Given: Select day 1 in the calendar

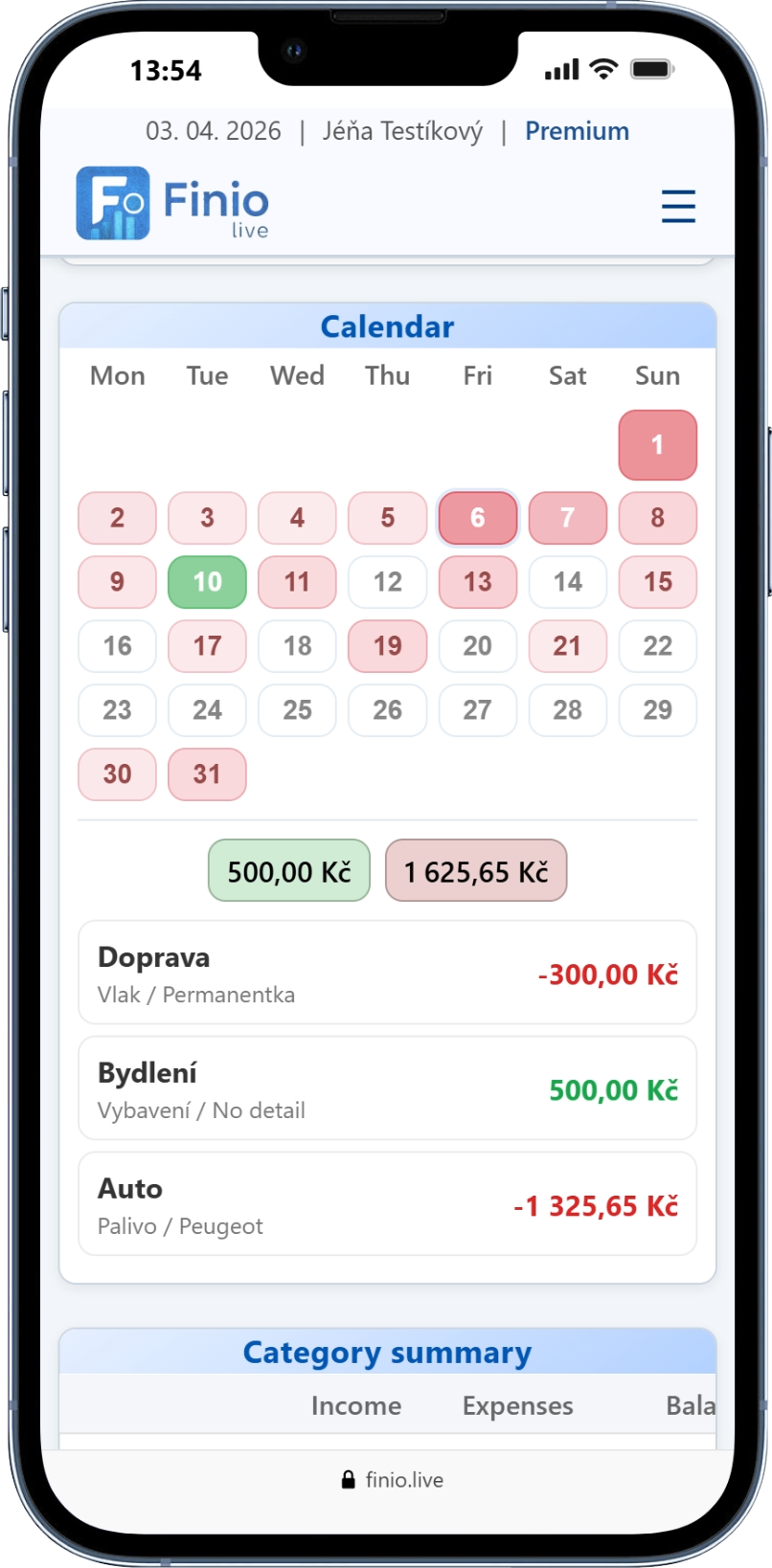Looking at the screenshot, I should 657,445.
